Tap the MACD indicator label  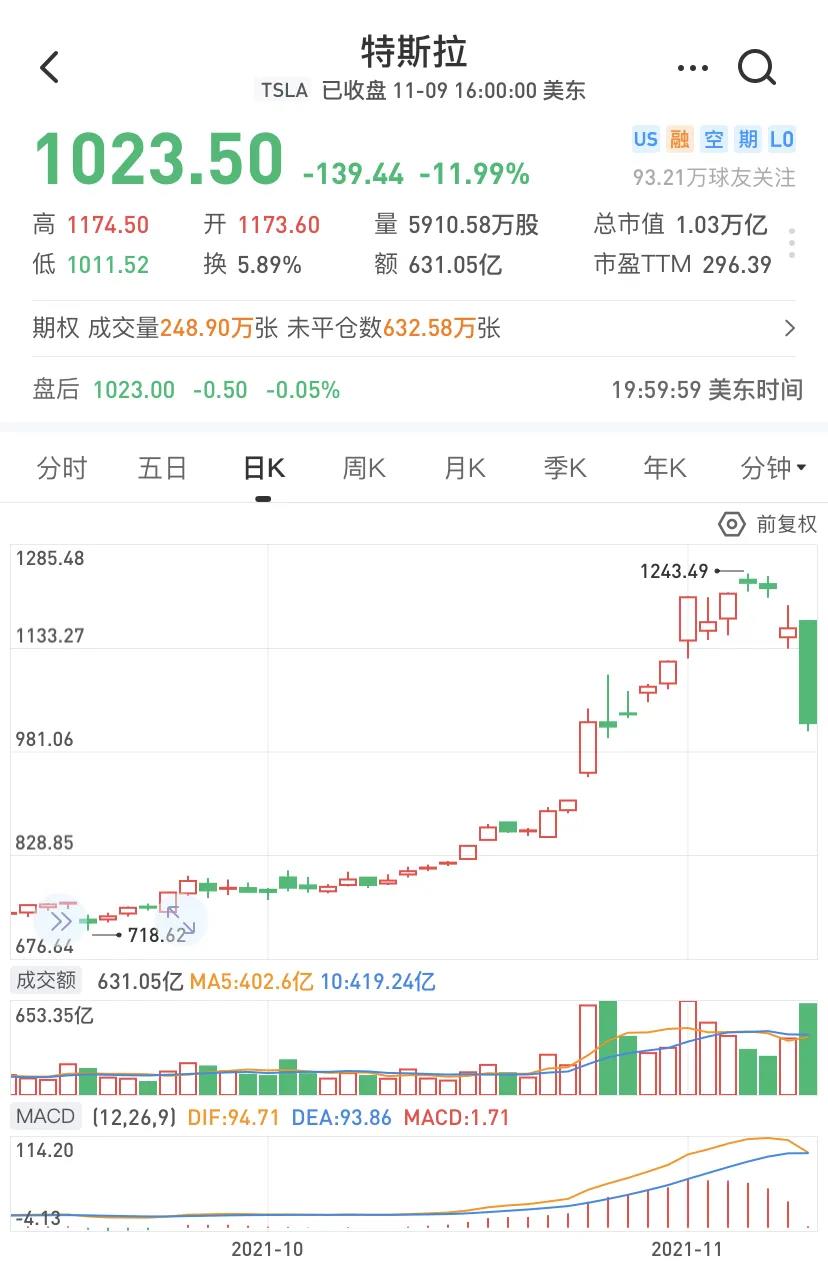click(47, 1116)
